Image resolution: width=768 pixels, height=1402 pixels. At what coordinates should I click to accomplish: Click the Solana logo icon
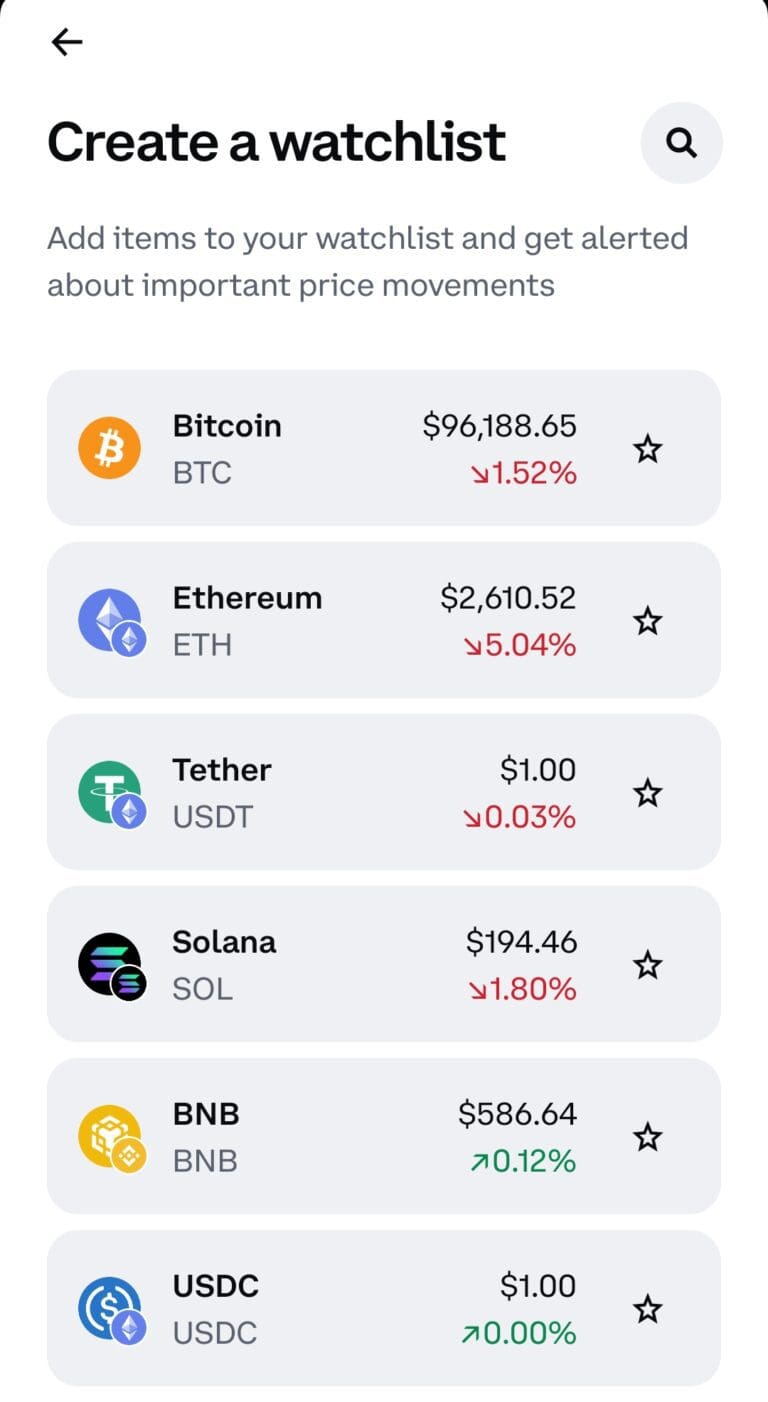pyautogui.click(x=109, y=963)
